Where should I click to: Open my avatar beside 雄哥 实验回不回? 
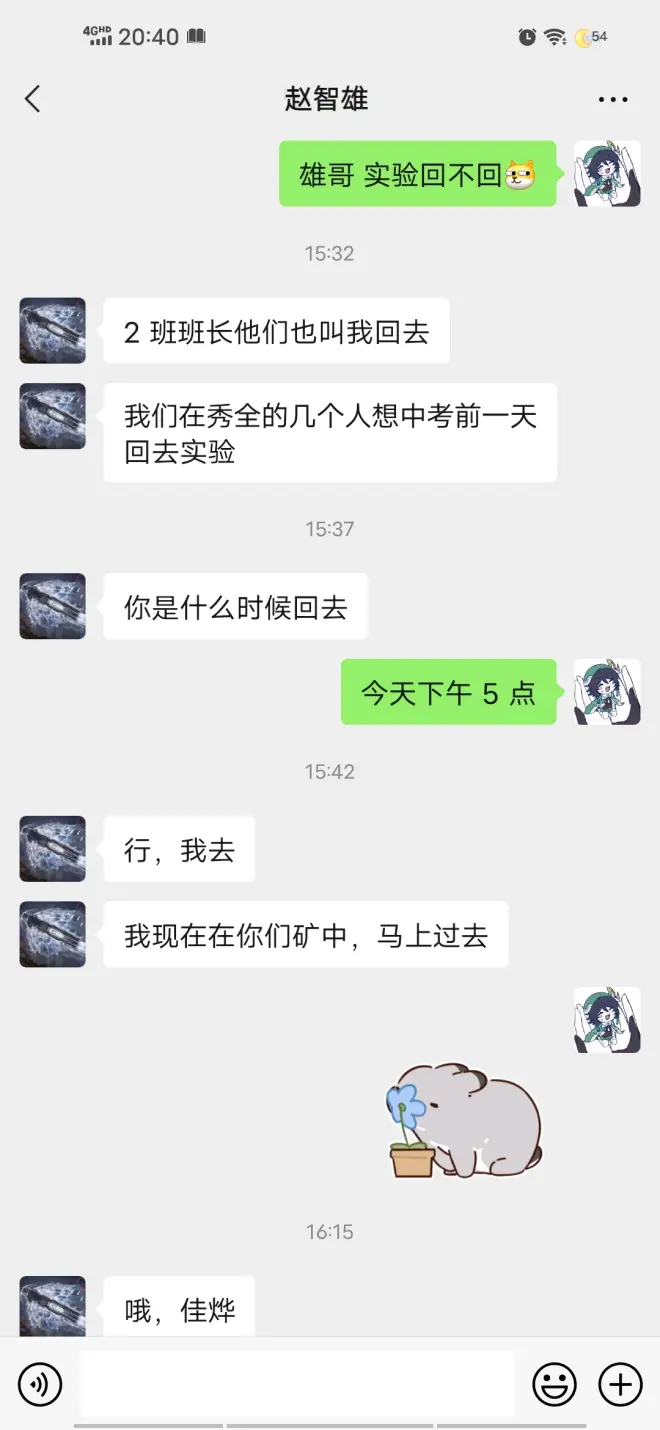pos(607,174)
